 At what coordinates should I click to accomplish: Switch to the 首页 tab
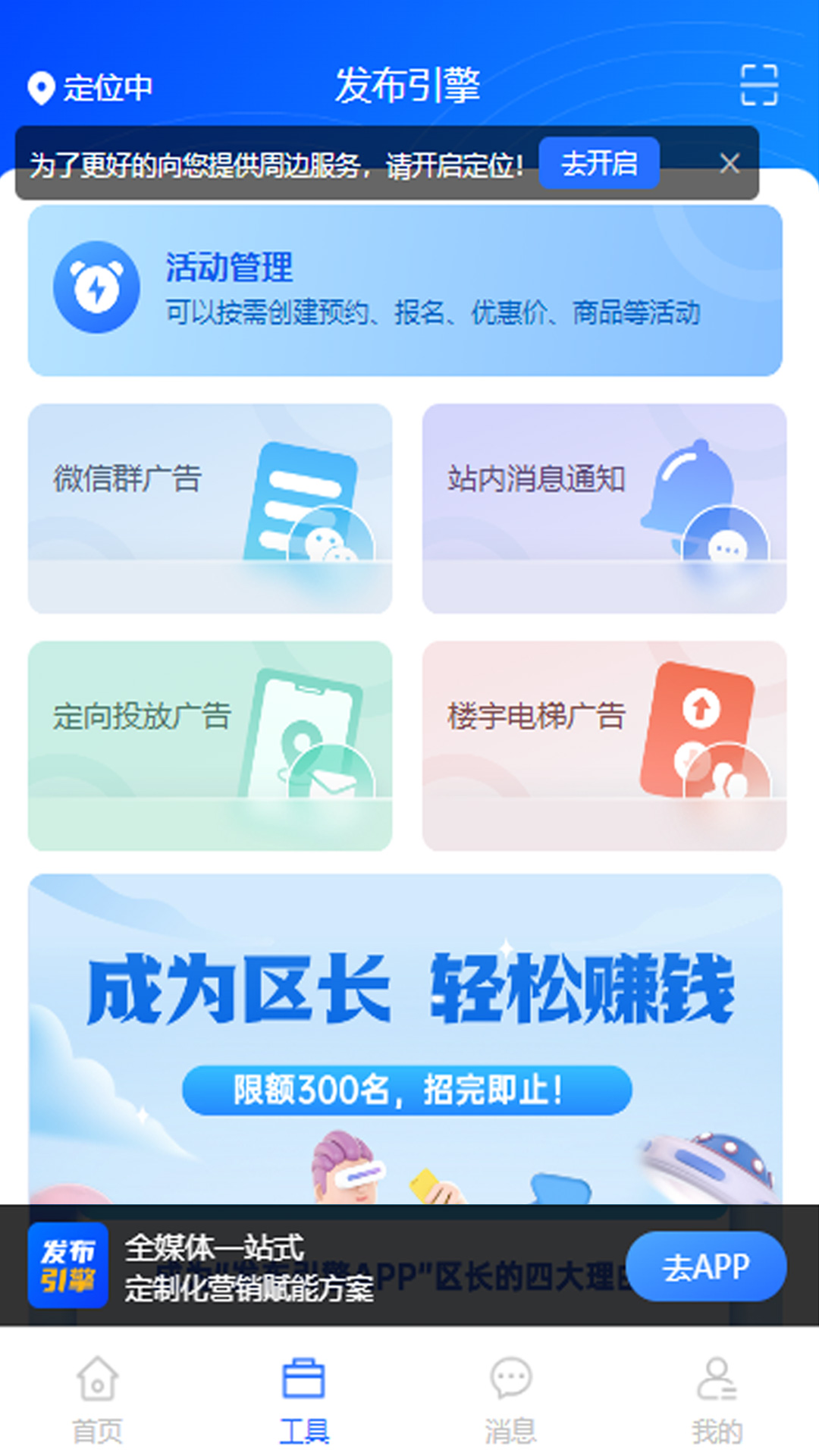click(98, 1399)
